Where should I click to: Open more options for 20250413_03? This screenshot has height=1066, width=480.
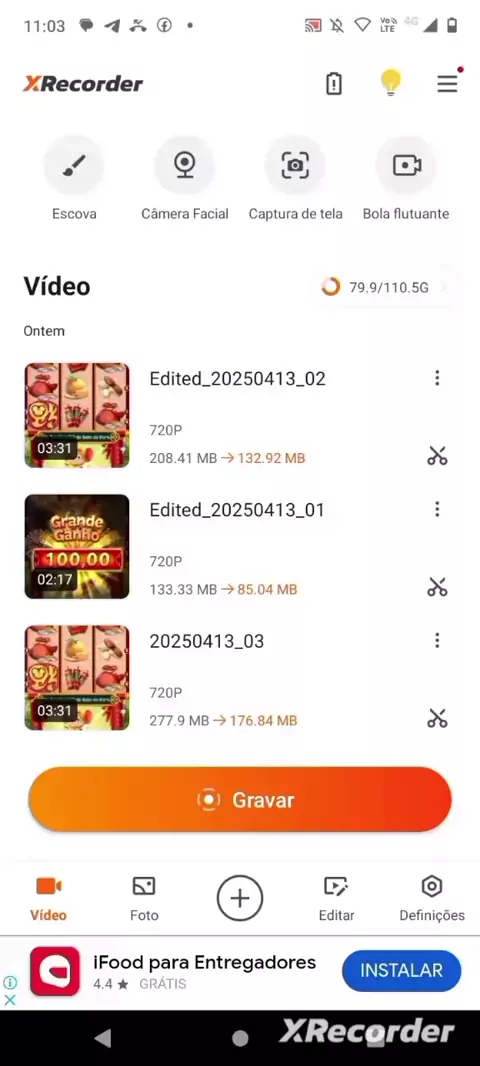pos(437,640)
